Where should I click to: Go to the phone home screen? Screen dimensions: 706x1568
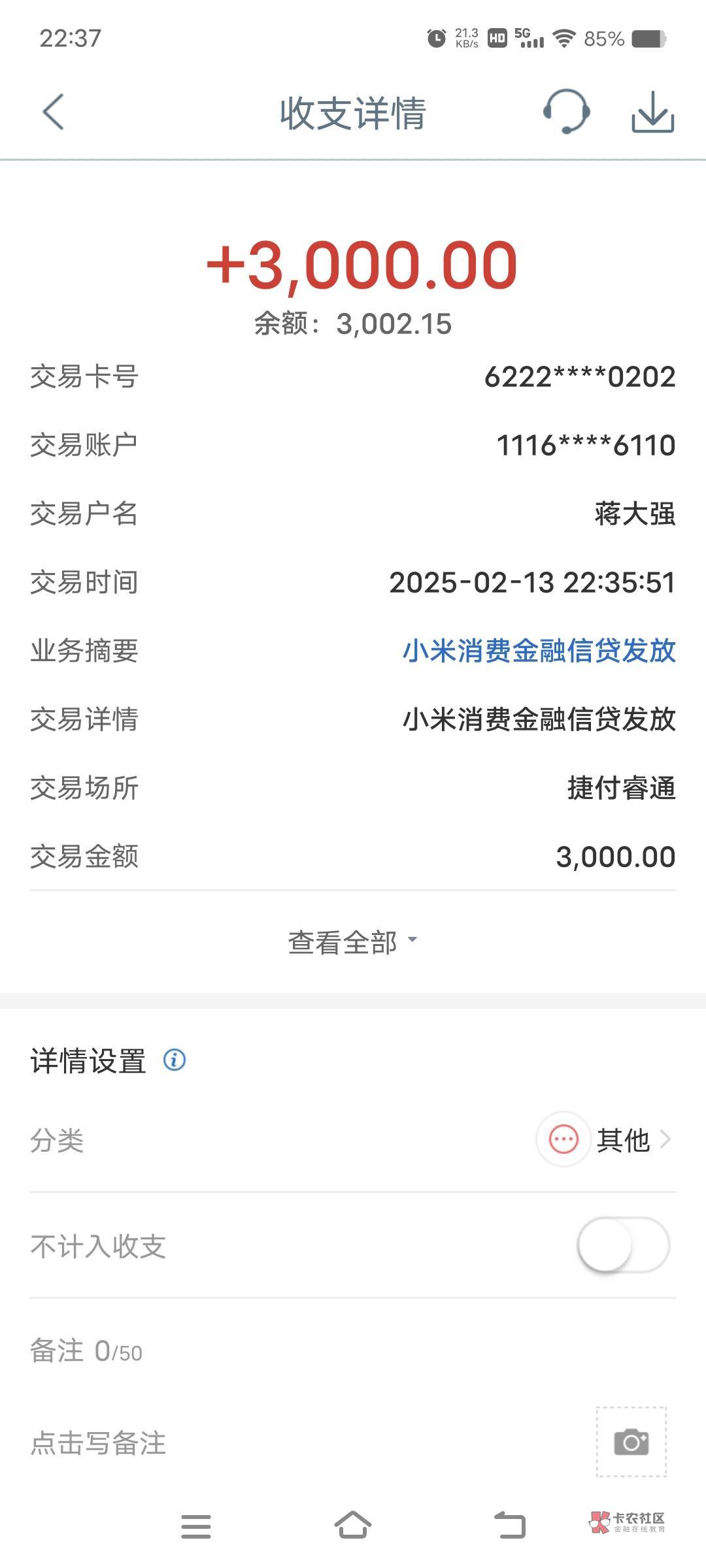(353, 1526)
